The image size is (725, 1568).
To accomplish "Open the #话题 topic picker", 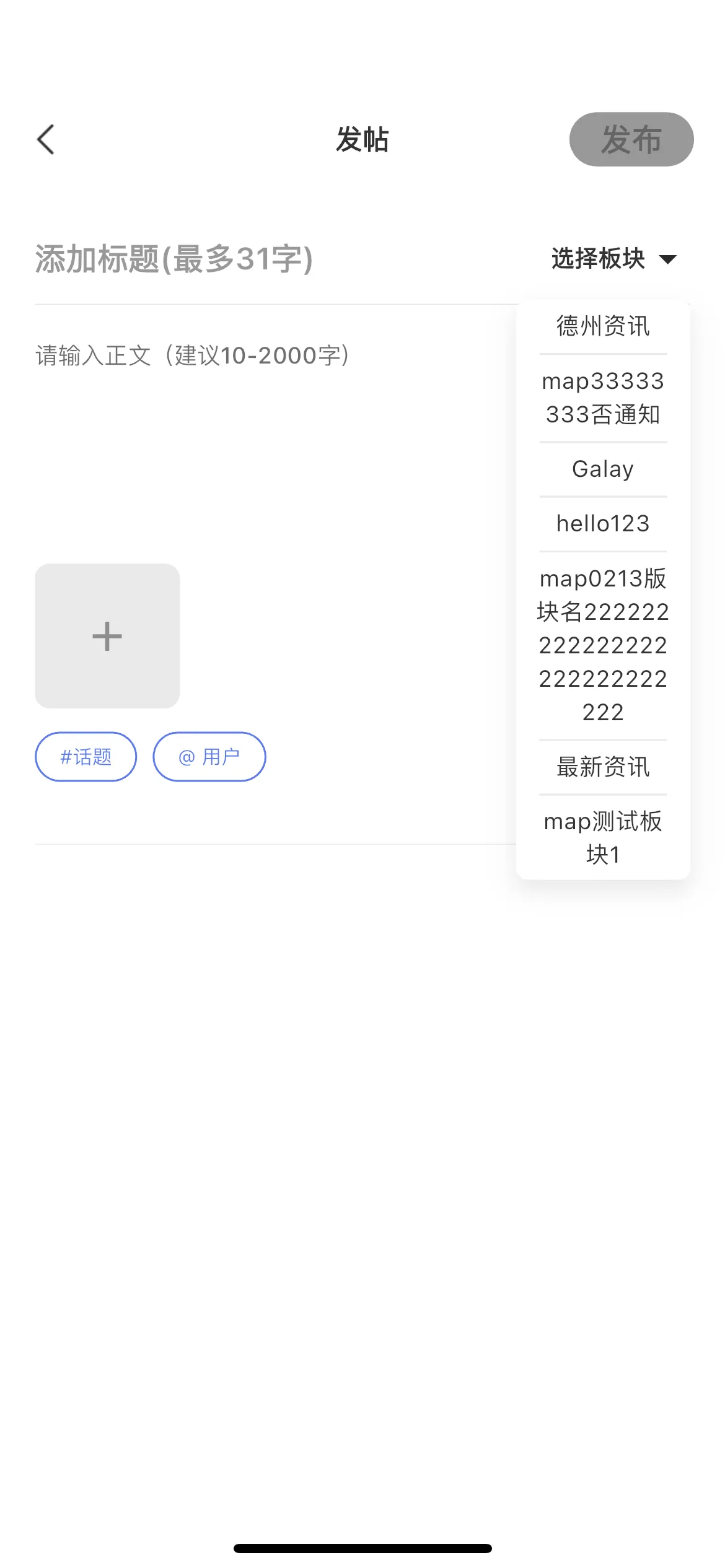I will [86, 756].
